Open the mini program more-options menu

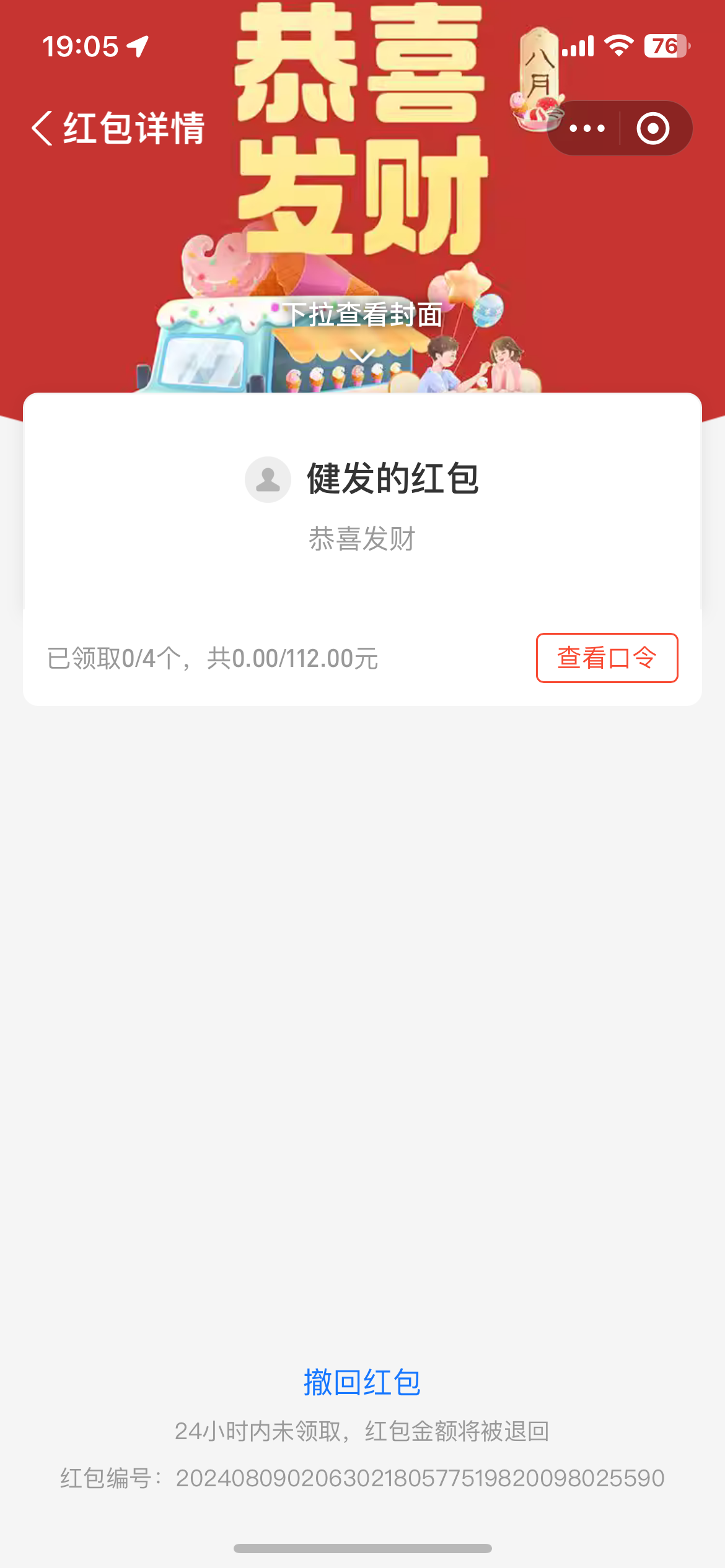(x=586, y=128)
